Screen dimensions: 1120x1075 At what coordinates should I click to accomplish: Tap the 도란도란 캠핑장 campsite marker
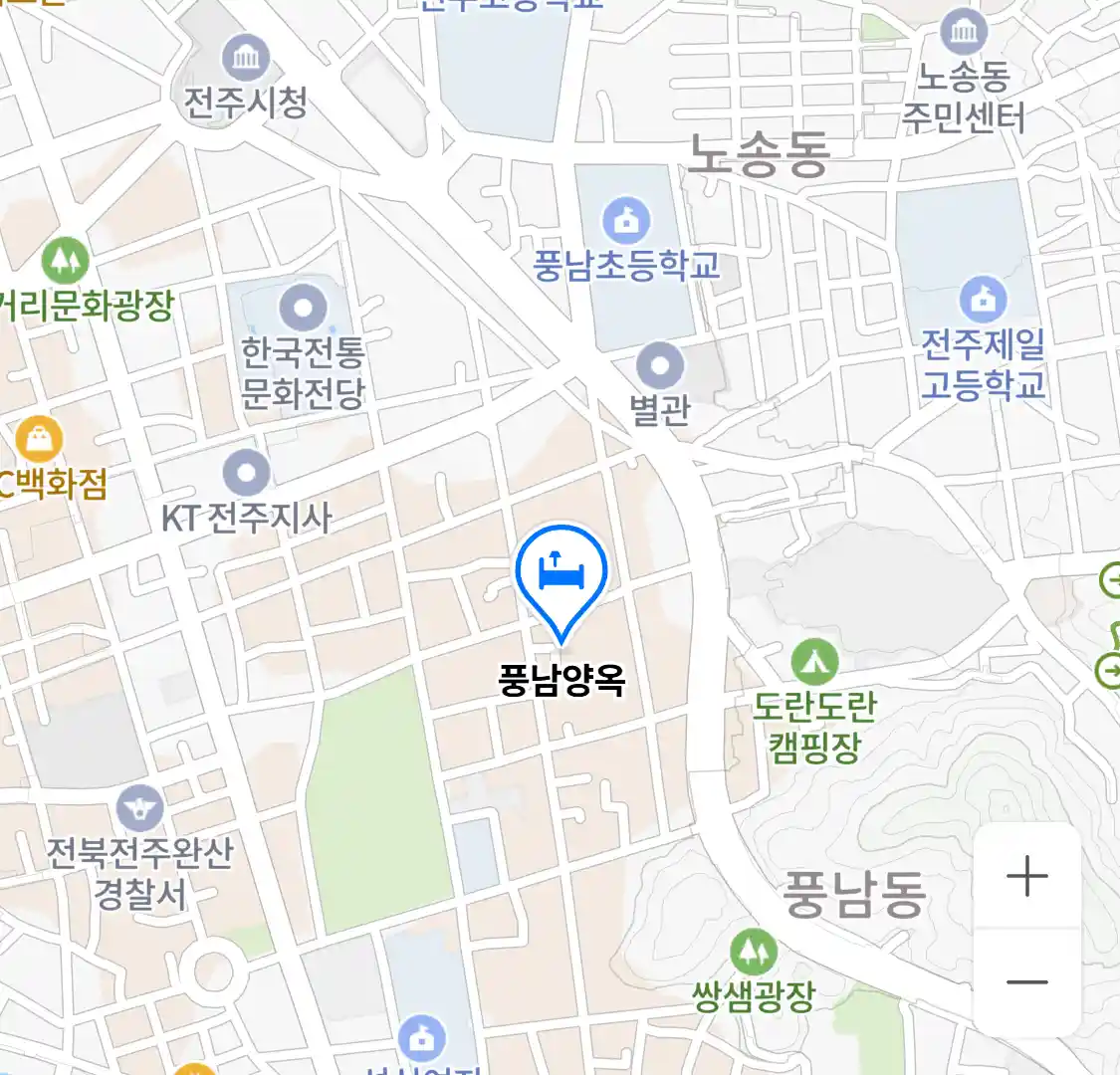click(x=814, y=662)
